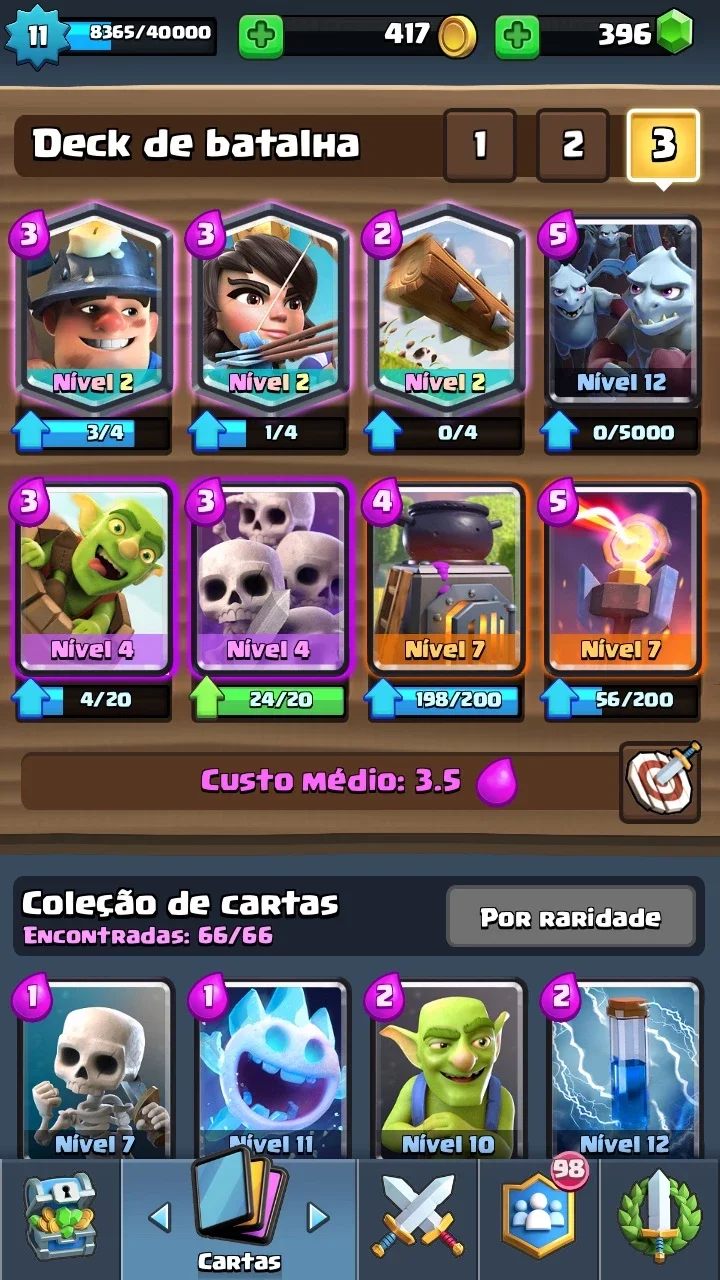Tap the Inferno Tower card
720x1280 pixels.
click(621, 579)
